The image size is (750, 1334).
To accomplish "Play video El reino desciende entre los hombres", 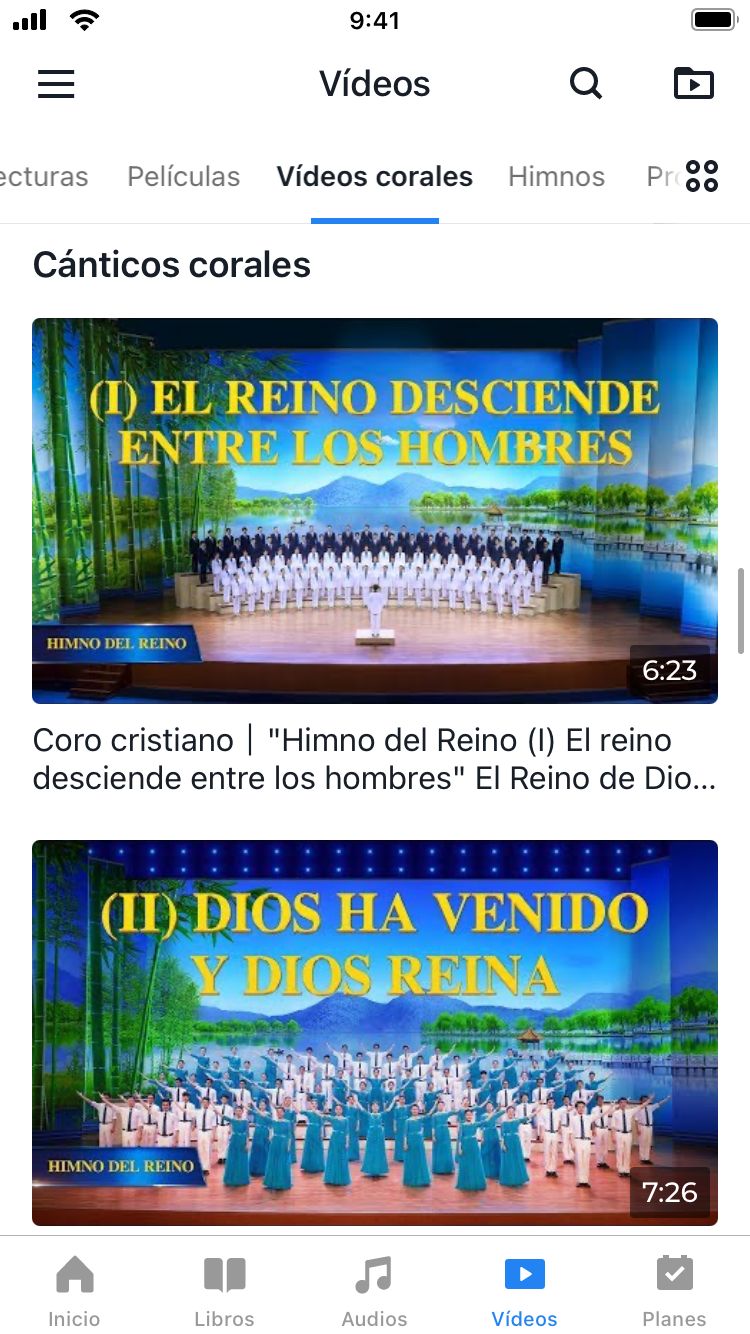I will (x=375, y=510).
